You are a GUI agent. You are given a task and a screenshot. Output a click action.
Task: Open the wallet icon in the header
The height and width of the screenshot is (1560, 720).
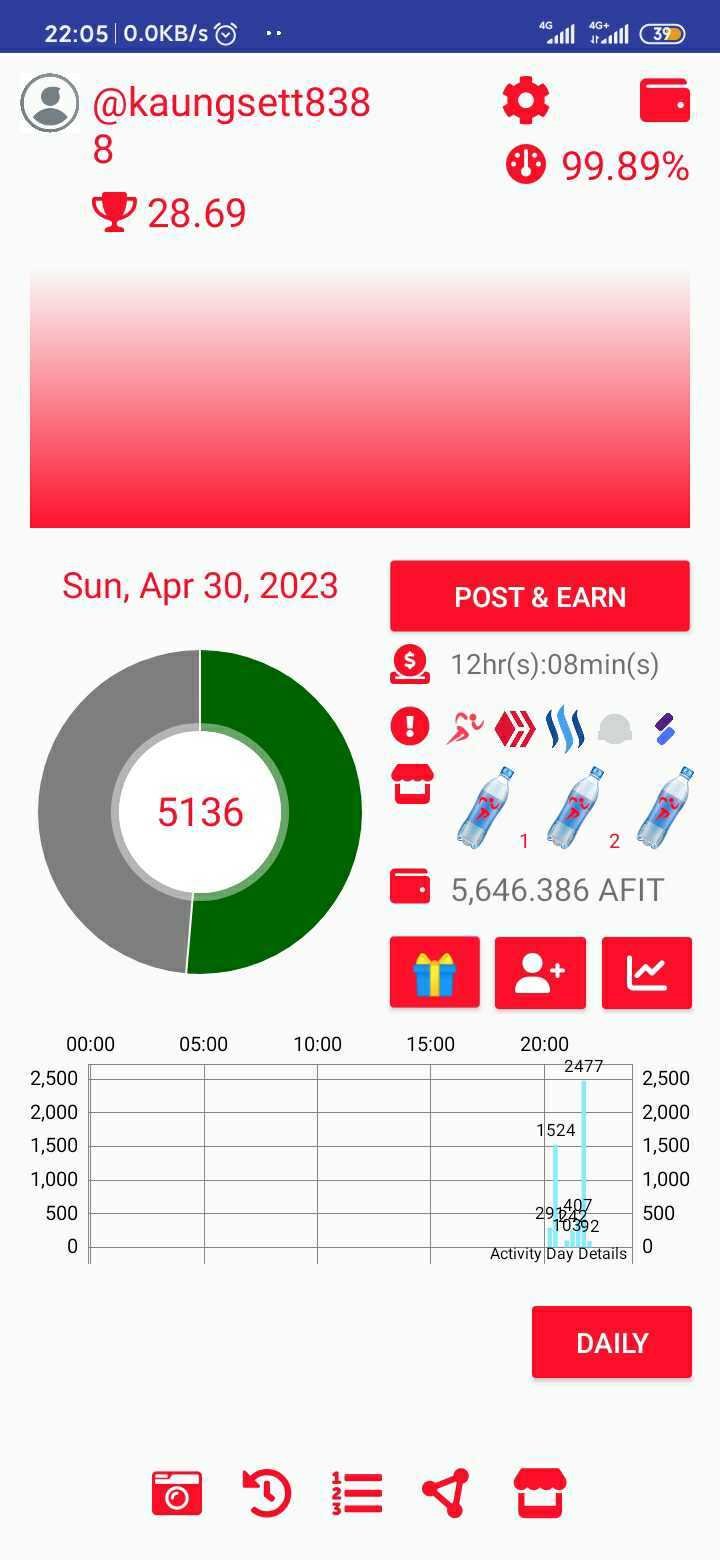pos(665,100)
